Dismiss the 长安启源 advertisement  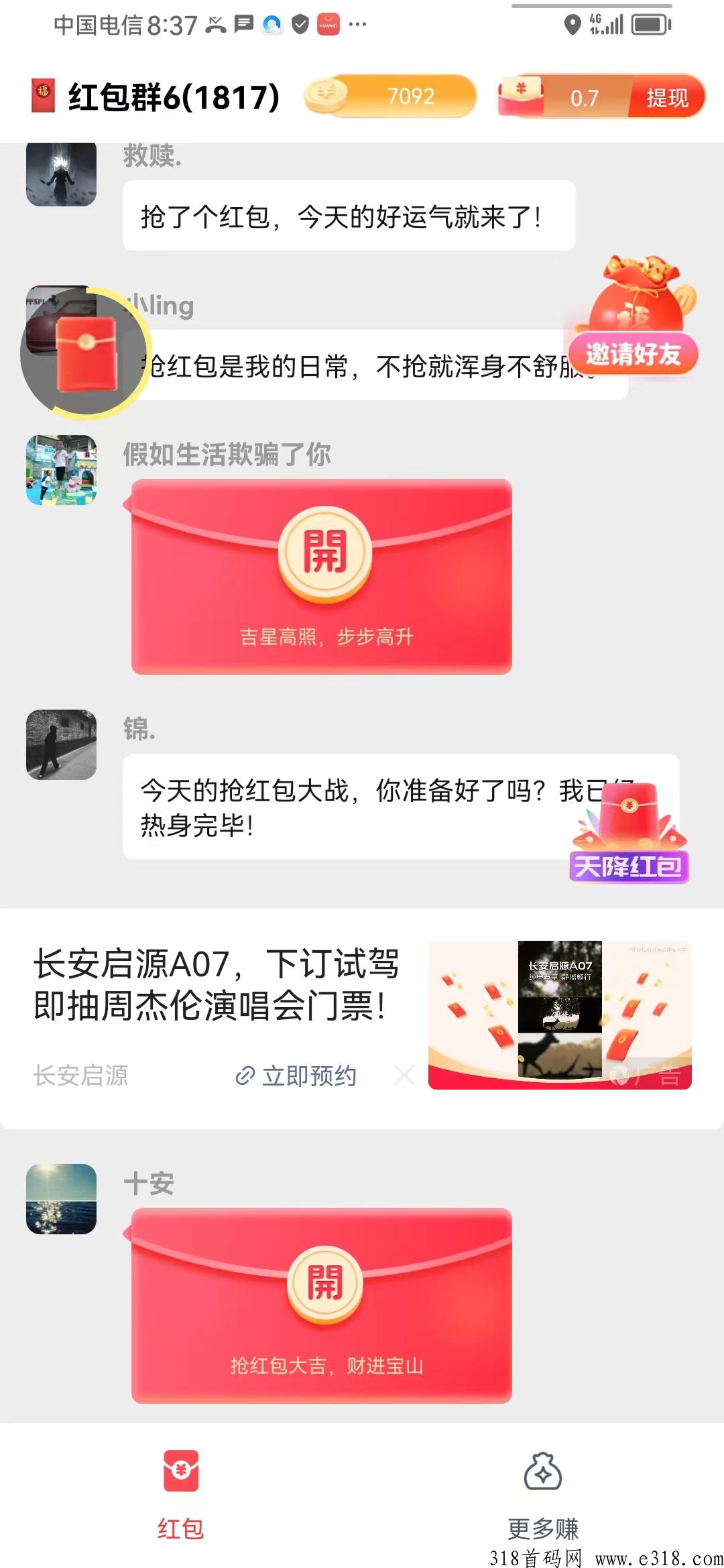coord(404,1075)
